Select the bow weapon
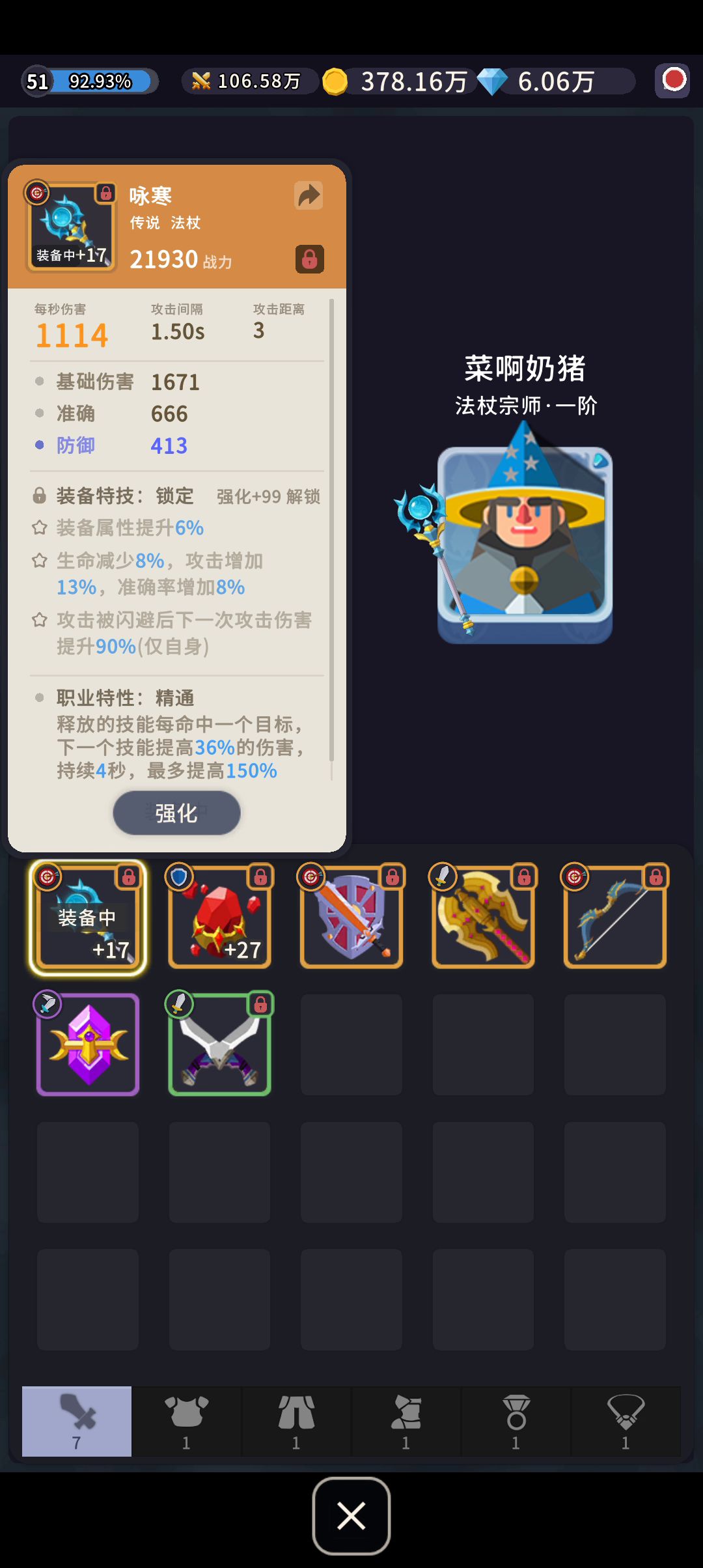Viewport: 703px width, 1568px height. (615, 917)
